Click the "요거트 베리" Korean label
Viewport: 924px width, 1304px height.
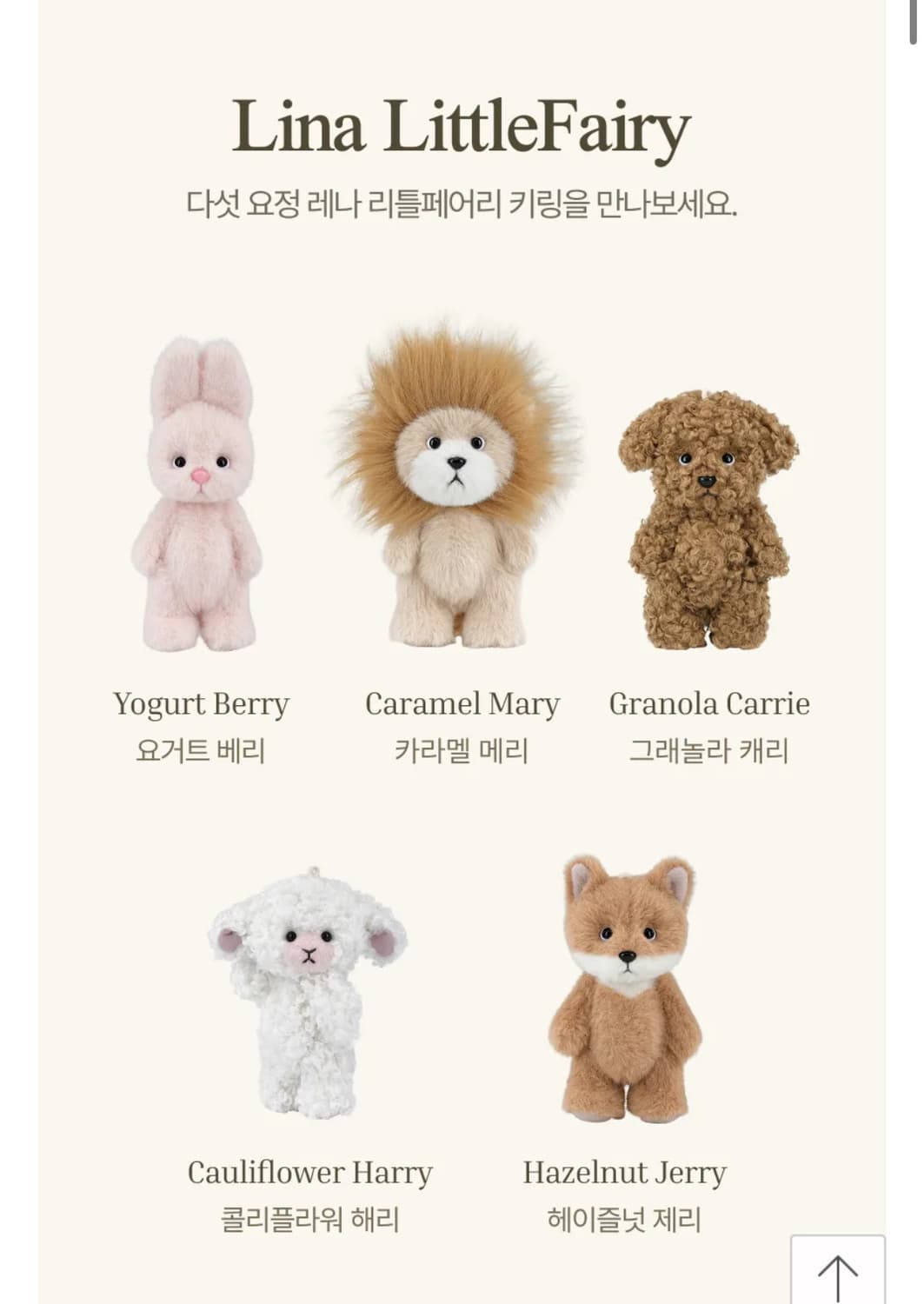202,748
